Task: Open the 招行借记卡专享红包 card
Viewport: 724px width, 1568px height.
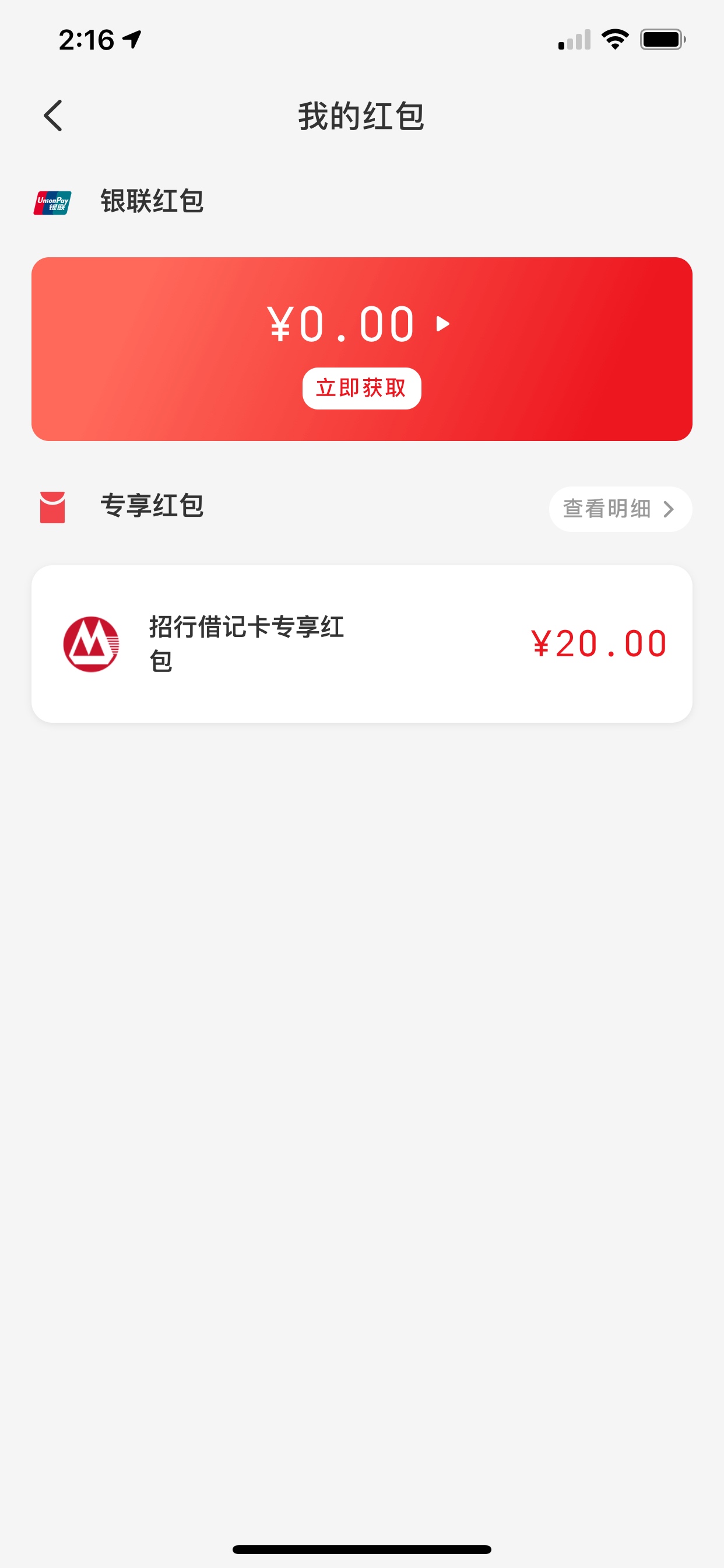Action: [x=361, y=644]
